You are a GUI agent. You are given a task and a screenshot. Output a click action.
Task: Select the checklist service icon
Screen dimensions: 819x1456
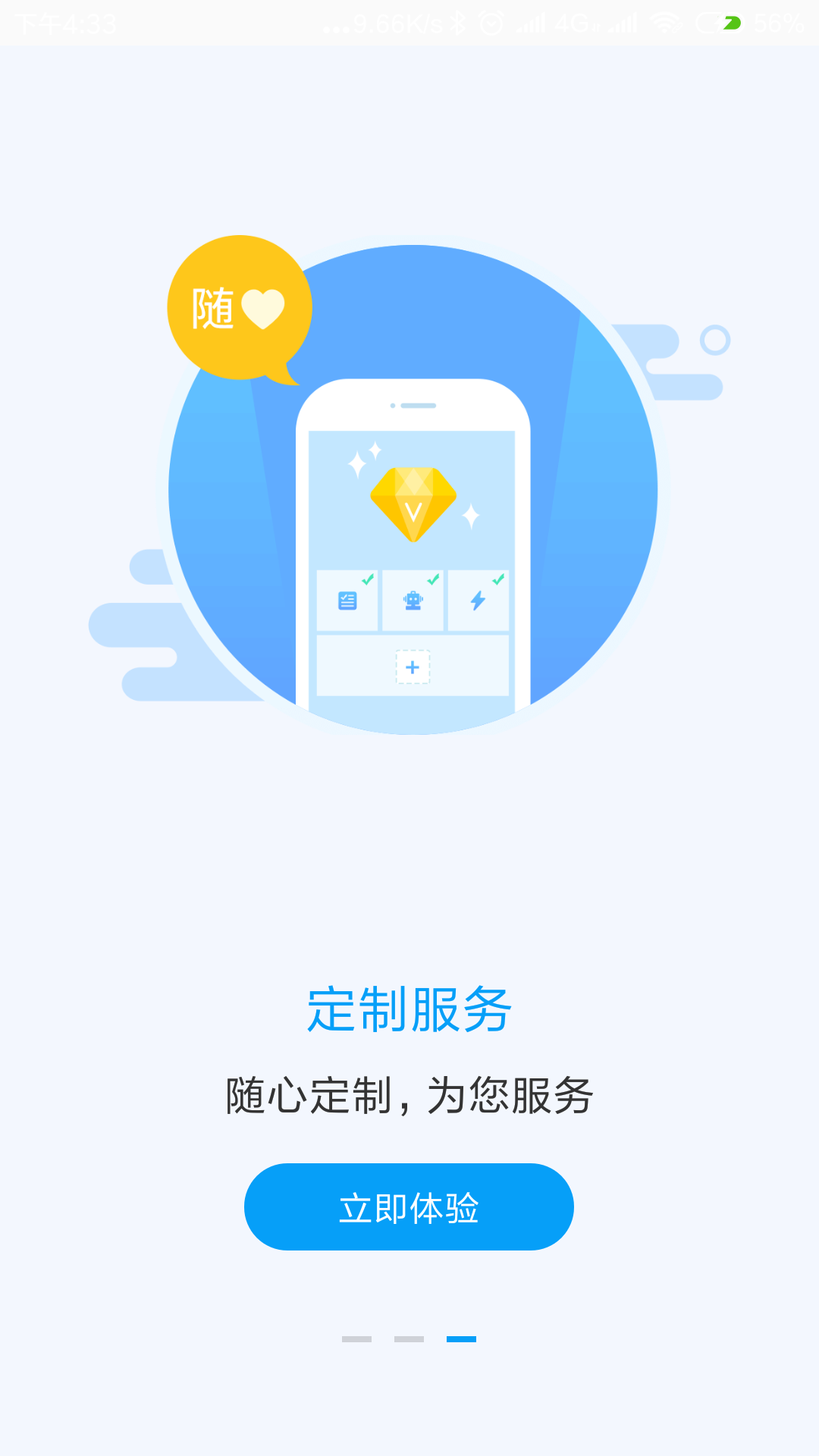point(347,599)
